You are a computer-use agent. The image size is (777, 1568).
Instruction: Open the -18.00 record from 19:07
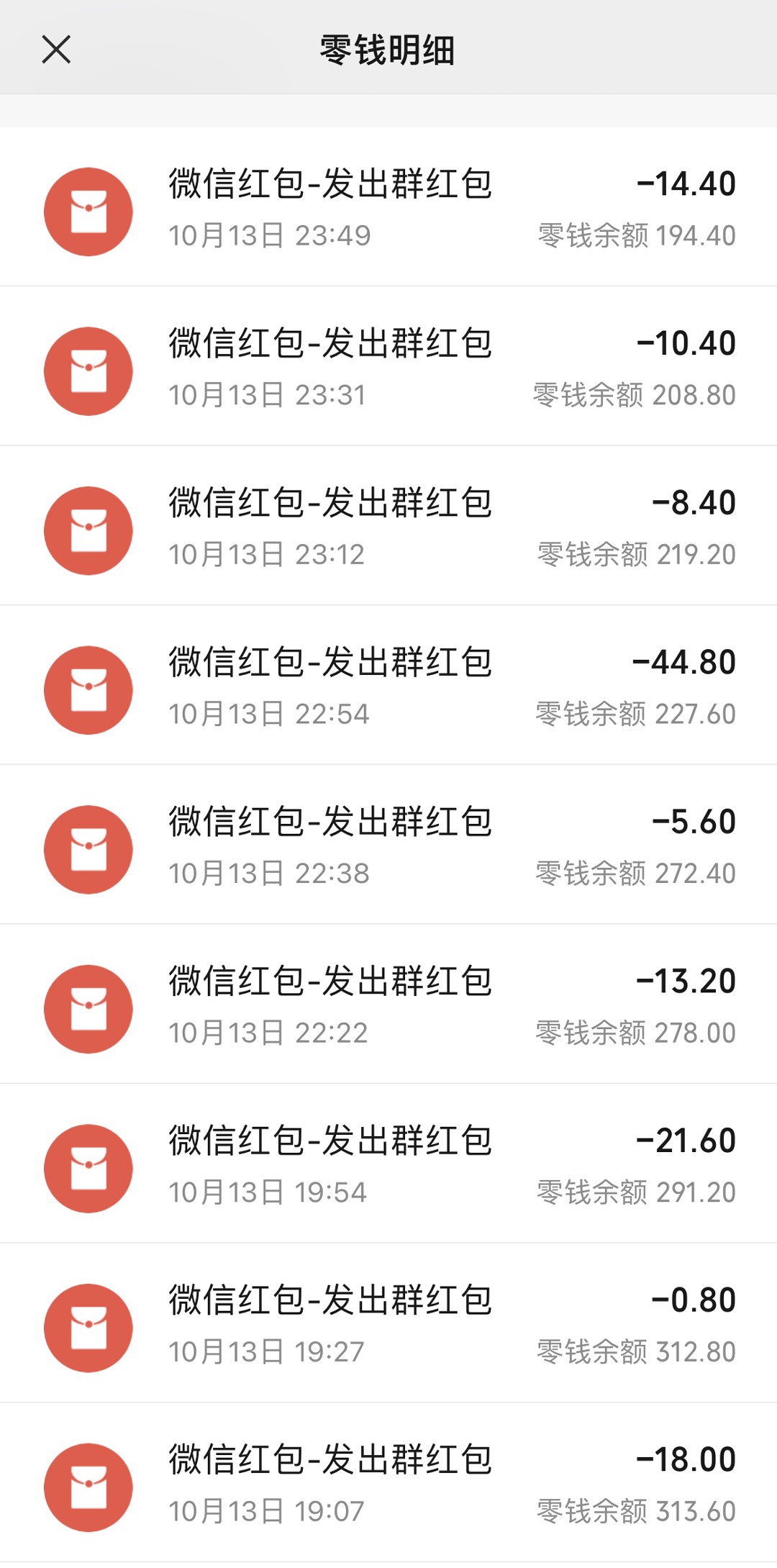(388, 1482)
